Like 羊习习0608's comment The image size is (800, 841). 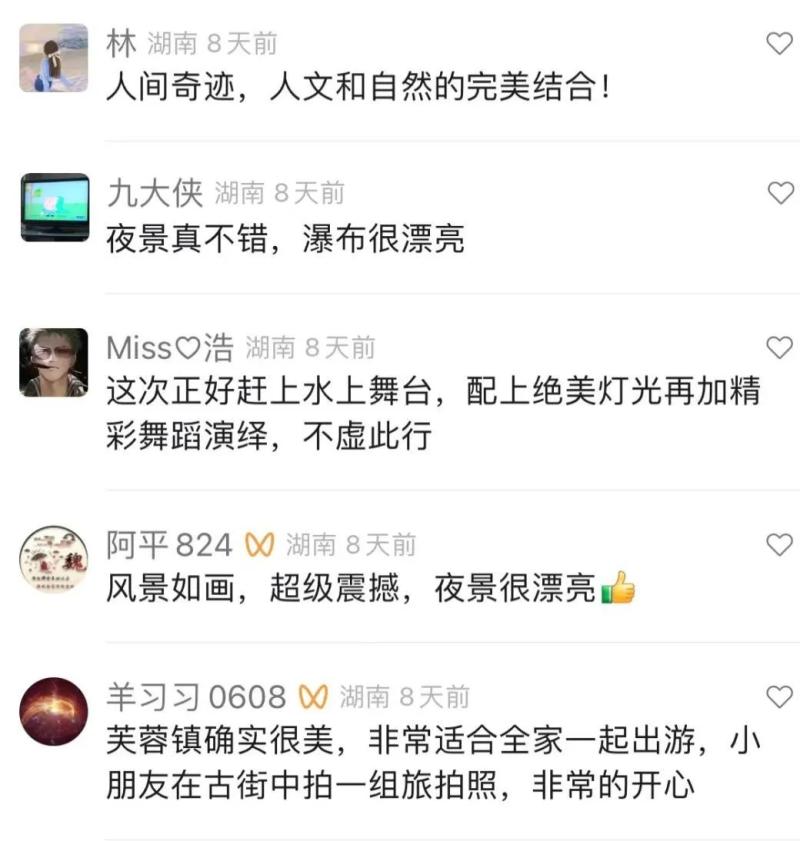779,696
